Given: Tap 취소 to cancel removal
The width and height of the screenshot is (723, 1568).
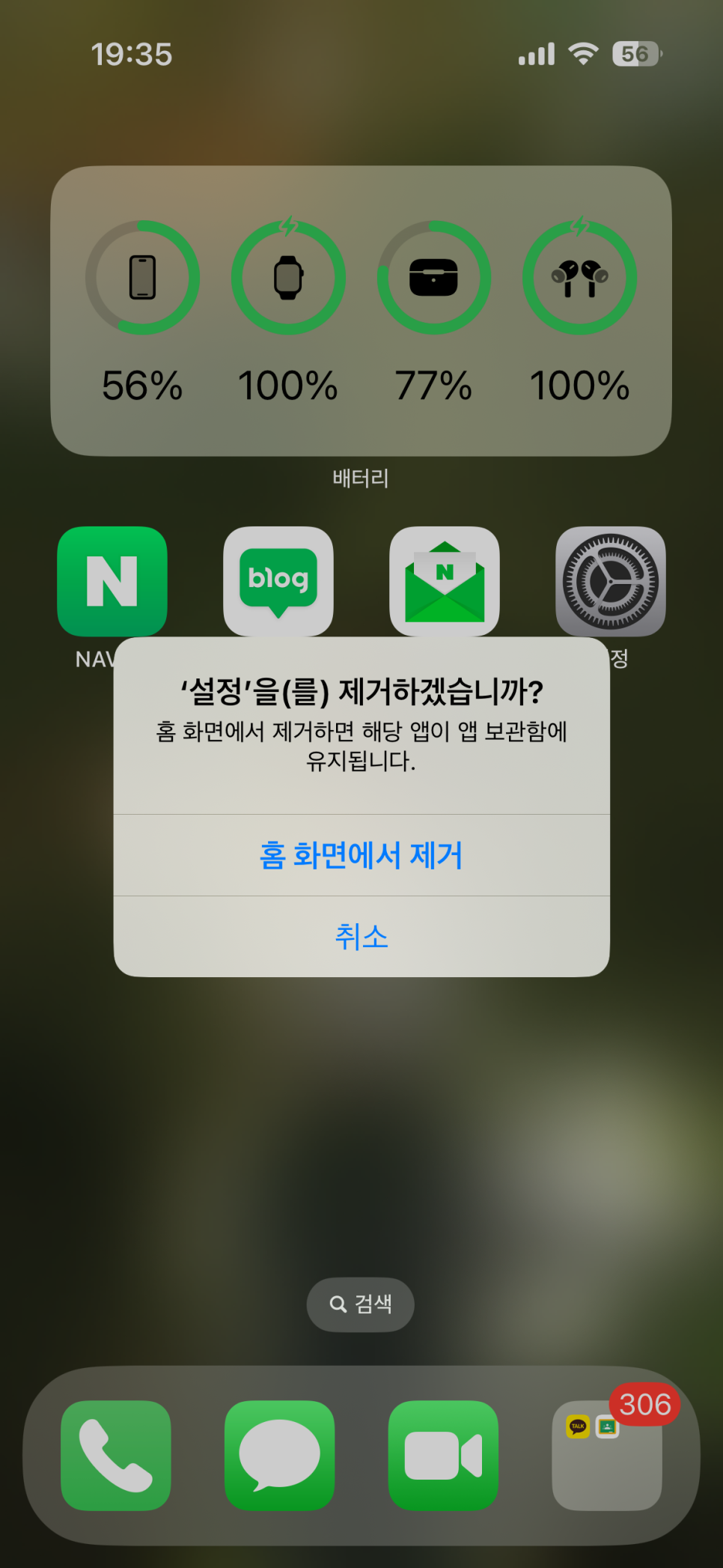Looking at the screenshot, I should tap(361, 937).
